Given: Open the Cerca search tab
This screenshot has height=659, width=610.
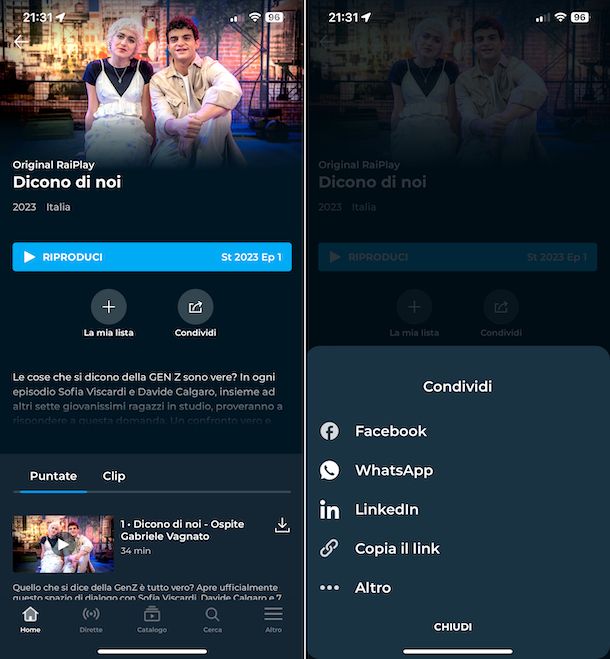Looking at the screenshot, I should (212, 619).
